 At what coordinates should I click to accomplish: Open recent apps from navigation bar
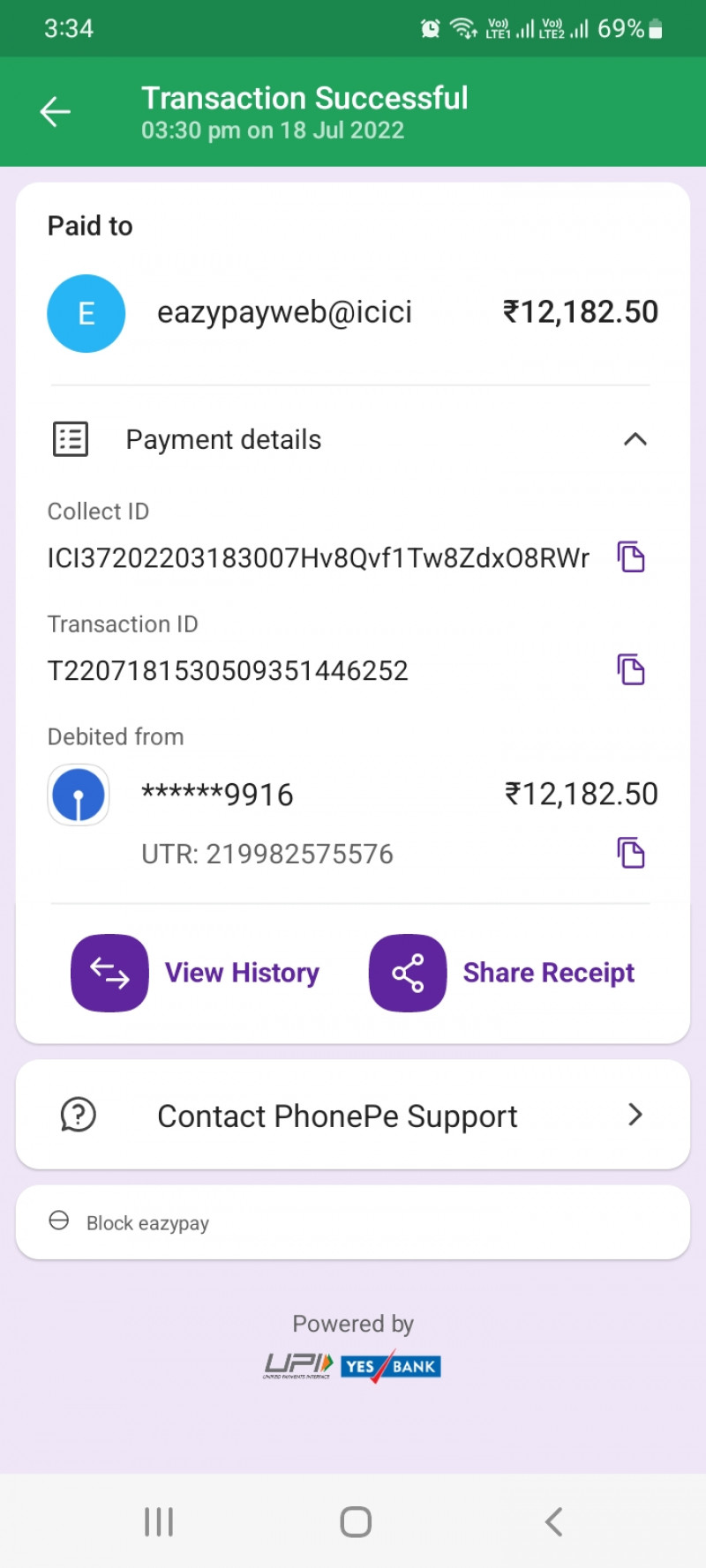[159, 1521]
